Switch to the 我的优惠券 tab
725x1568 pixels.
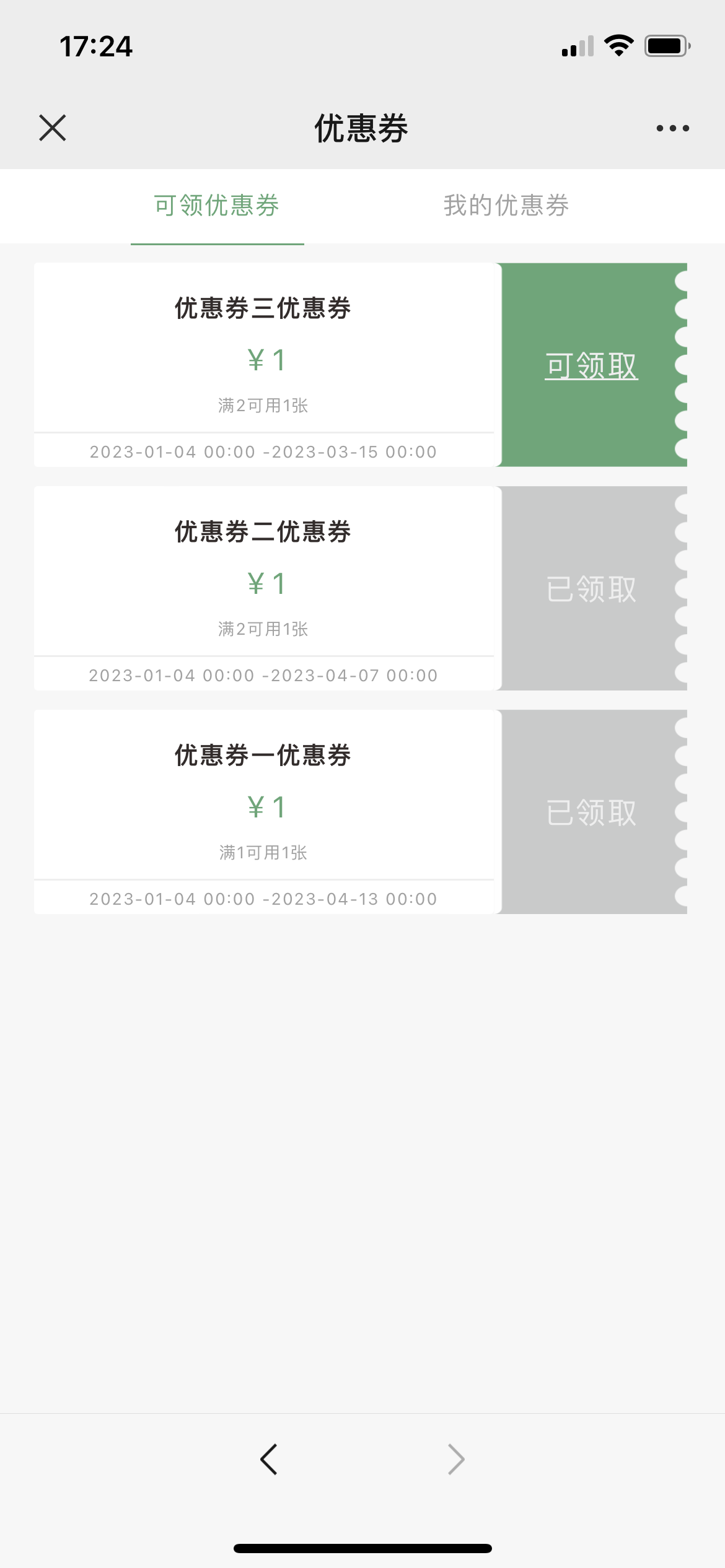click(x=506, y=206)
